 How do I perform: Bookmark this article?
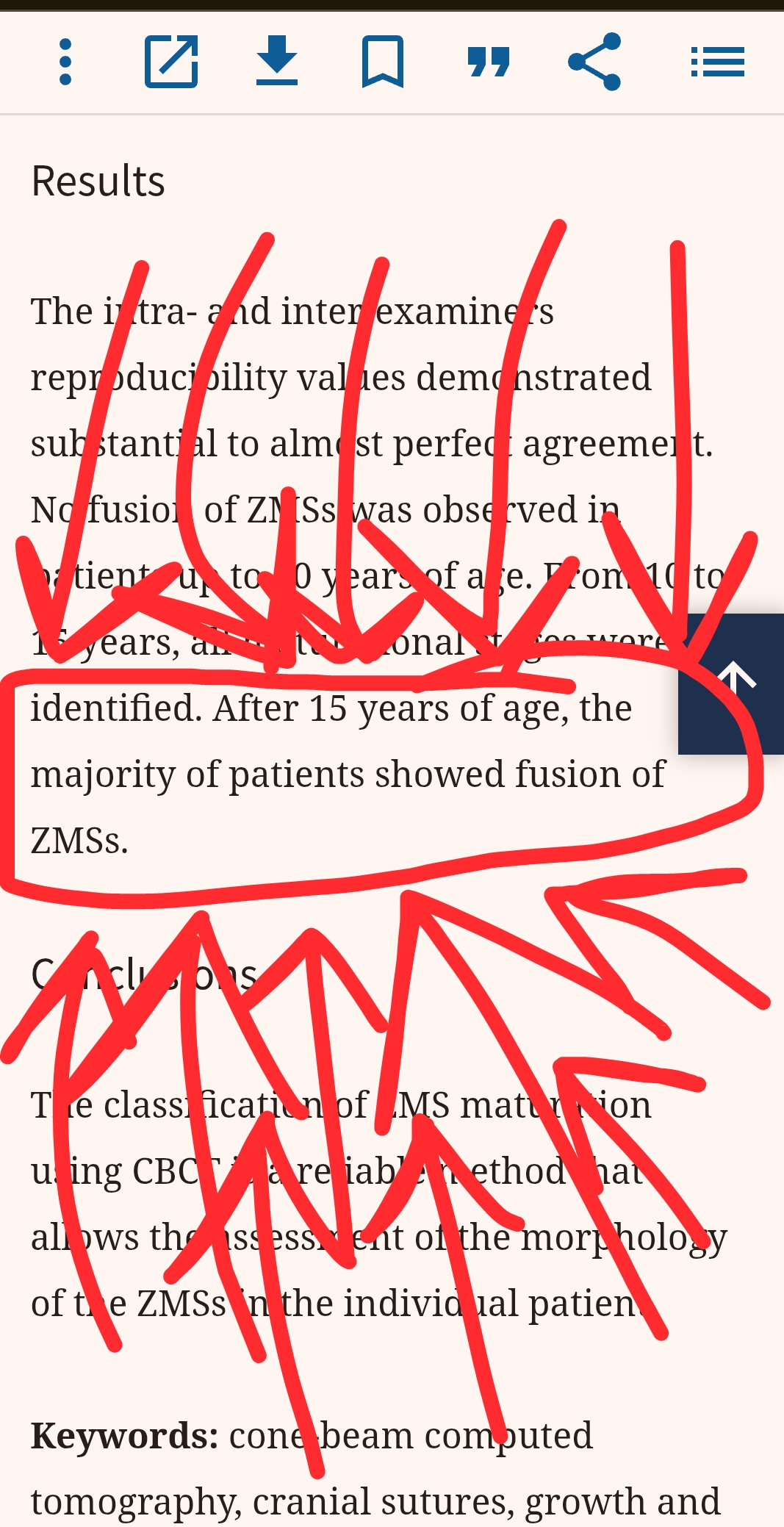(383, 62)
